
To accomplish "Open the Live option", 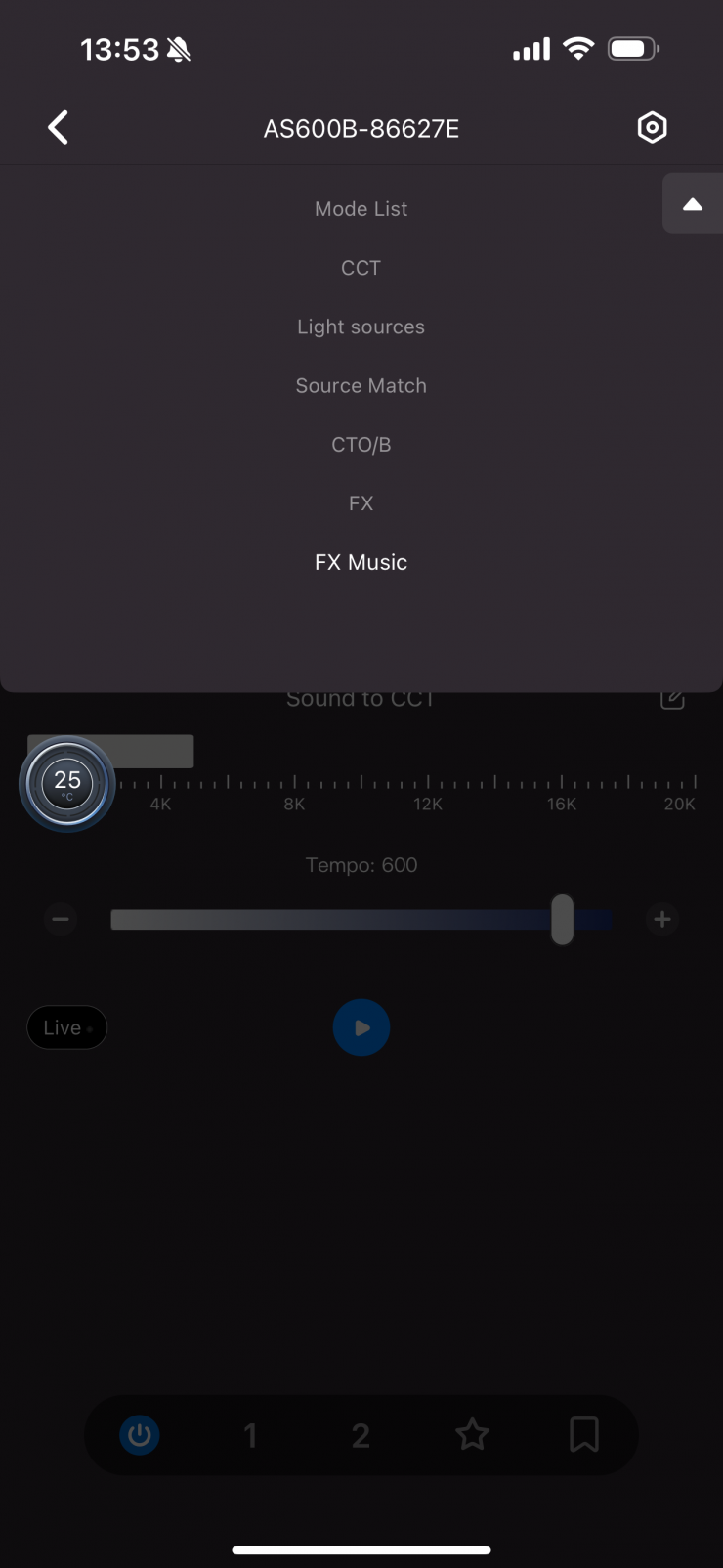I will [66, 1027].
